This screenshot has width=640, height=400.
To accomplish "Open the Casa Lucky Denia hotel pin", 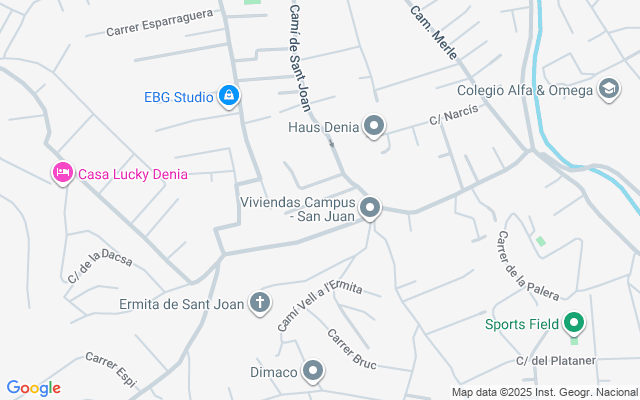I will pos(62,173).
